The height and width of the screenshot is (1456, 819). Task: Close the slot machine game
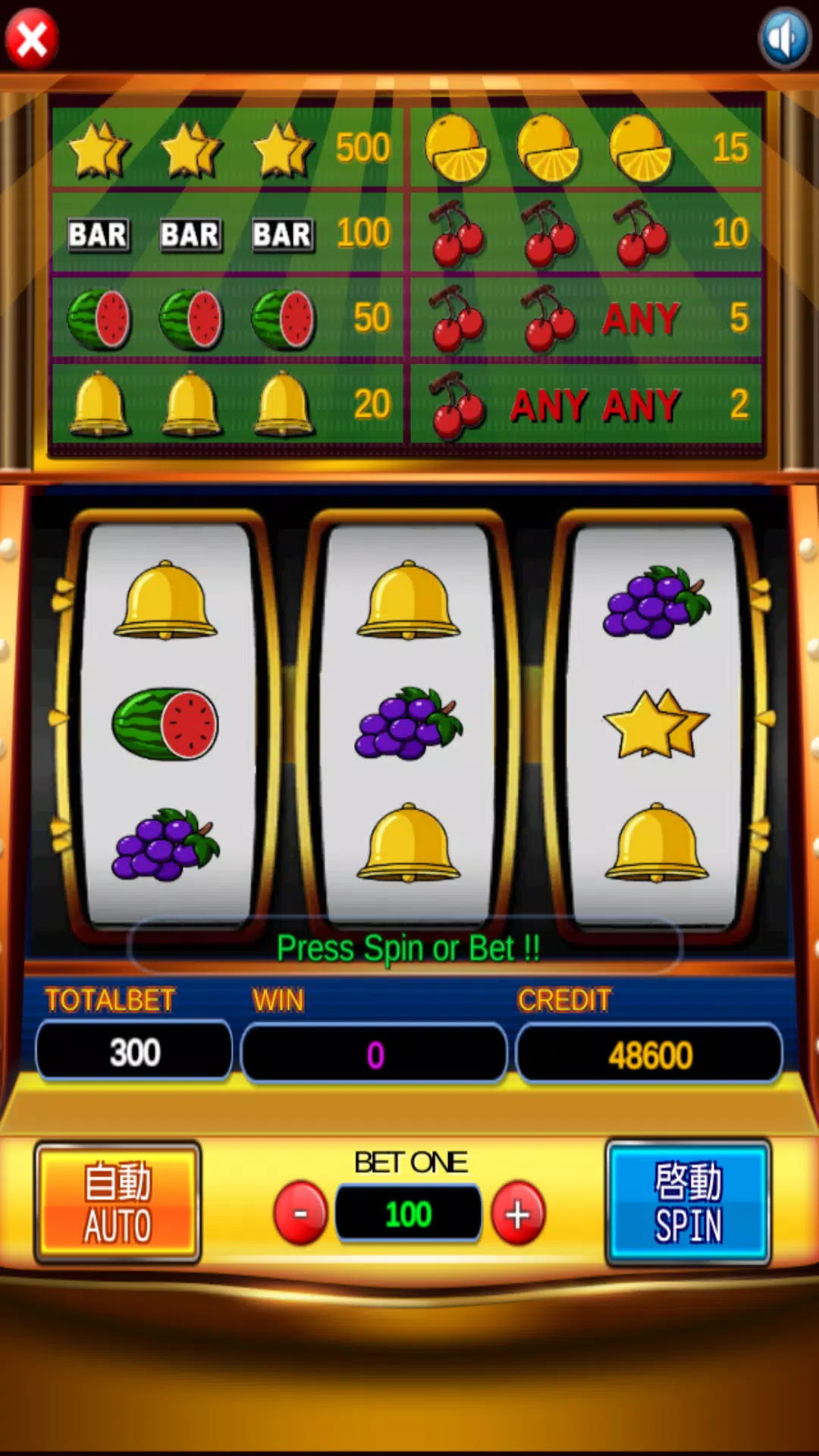[31, 39]
